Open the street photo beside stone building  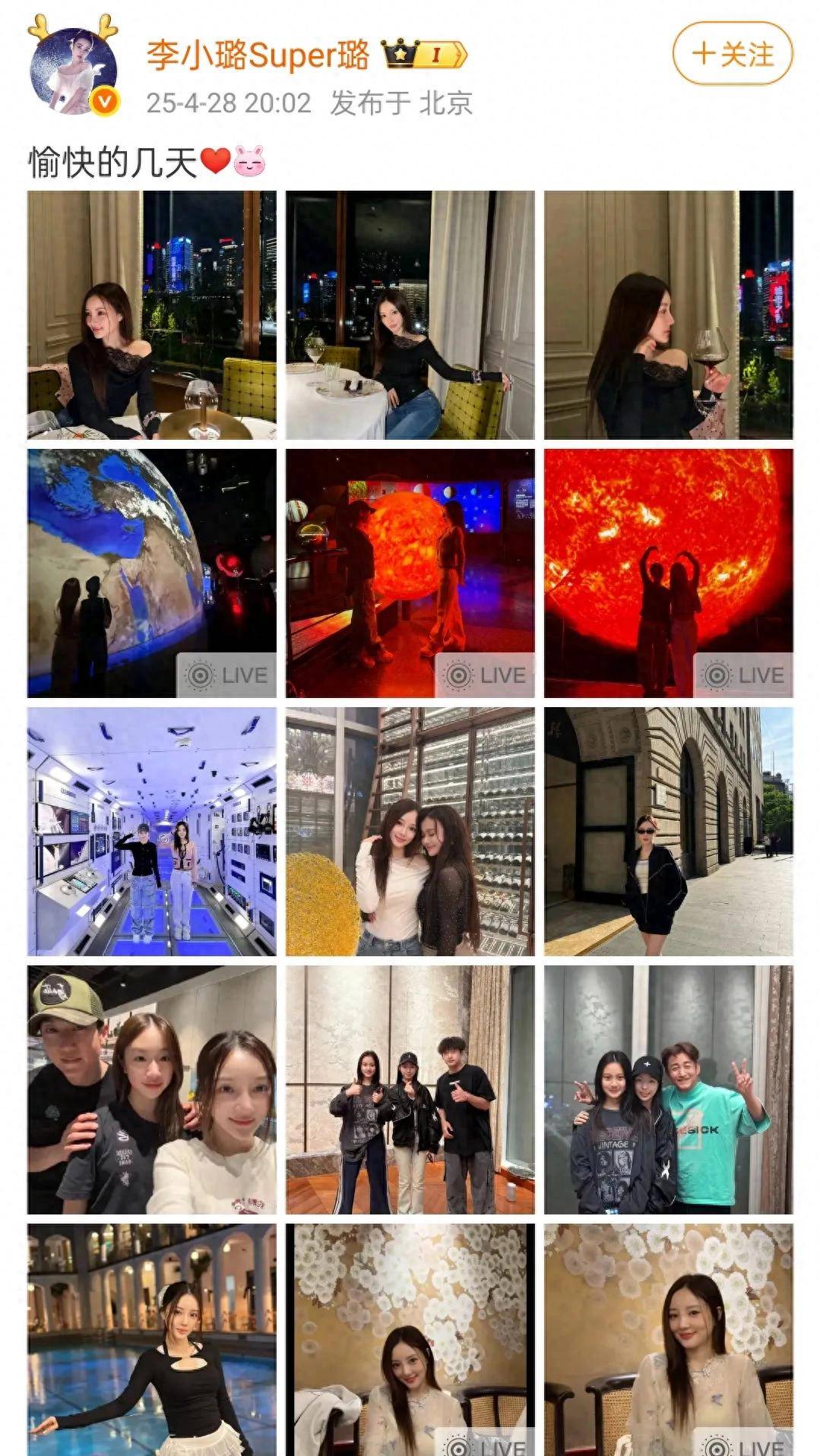(x=668, y=831)
